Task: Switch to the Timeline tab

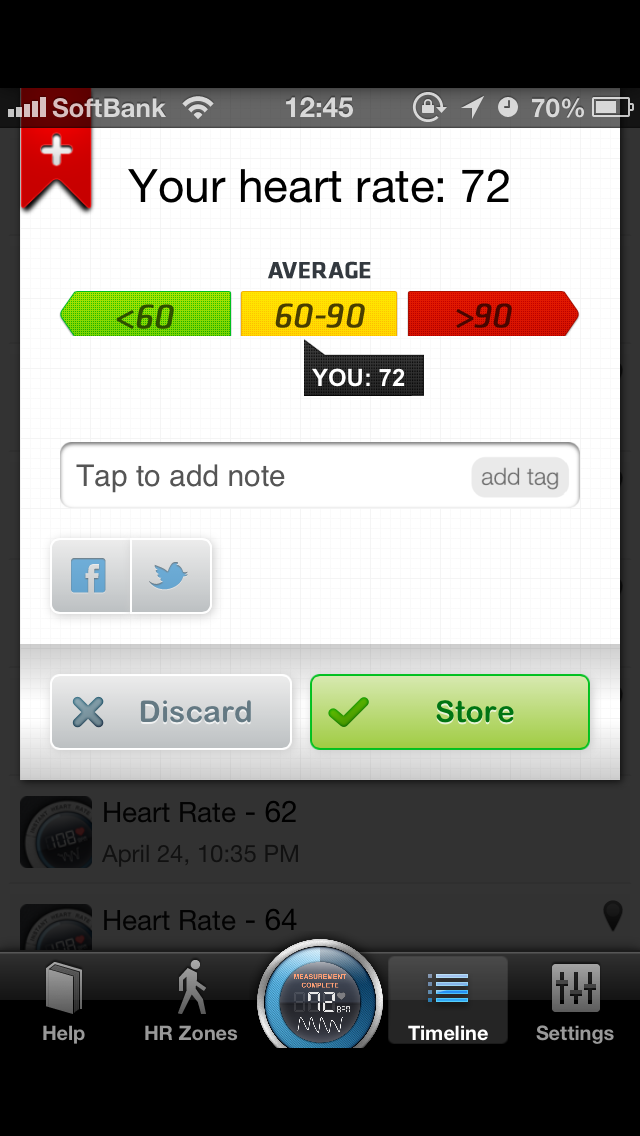Action: click(x=448, y=1001)
